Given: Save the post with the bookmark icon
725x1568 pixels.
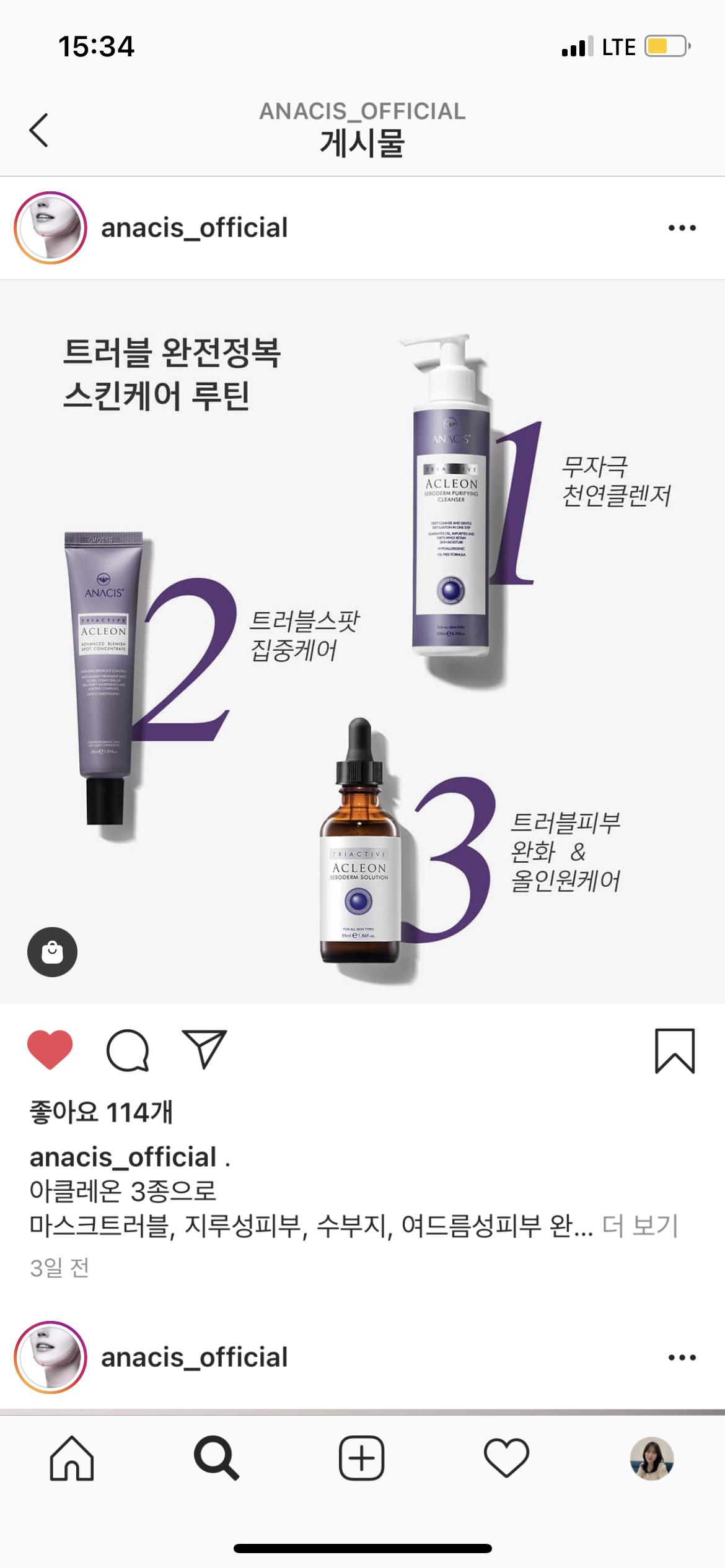Looking at the screenshot, I should pyautogui.click(x=675, y=1051).
